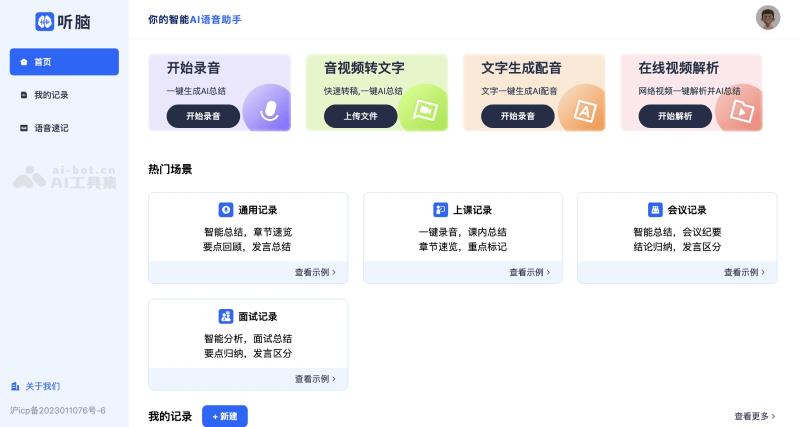The image size is (800, 427).
Task: Open 查看更多 records
Action: click(754, 416)
